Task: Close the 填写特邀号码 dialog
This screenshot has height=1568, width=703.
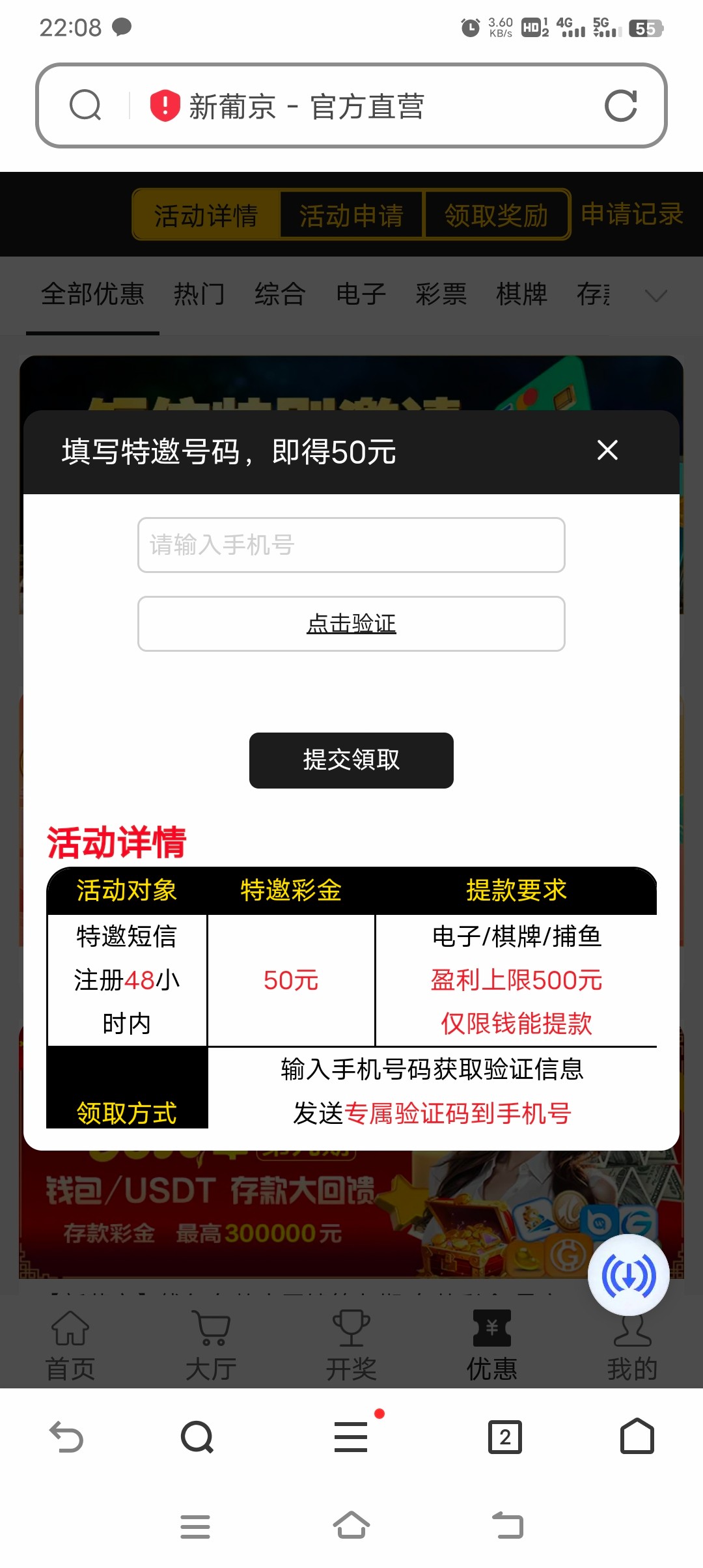Action: [607, 450]
